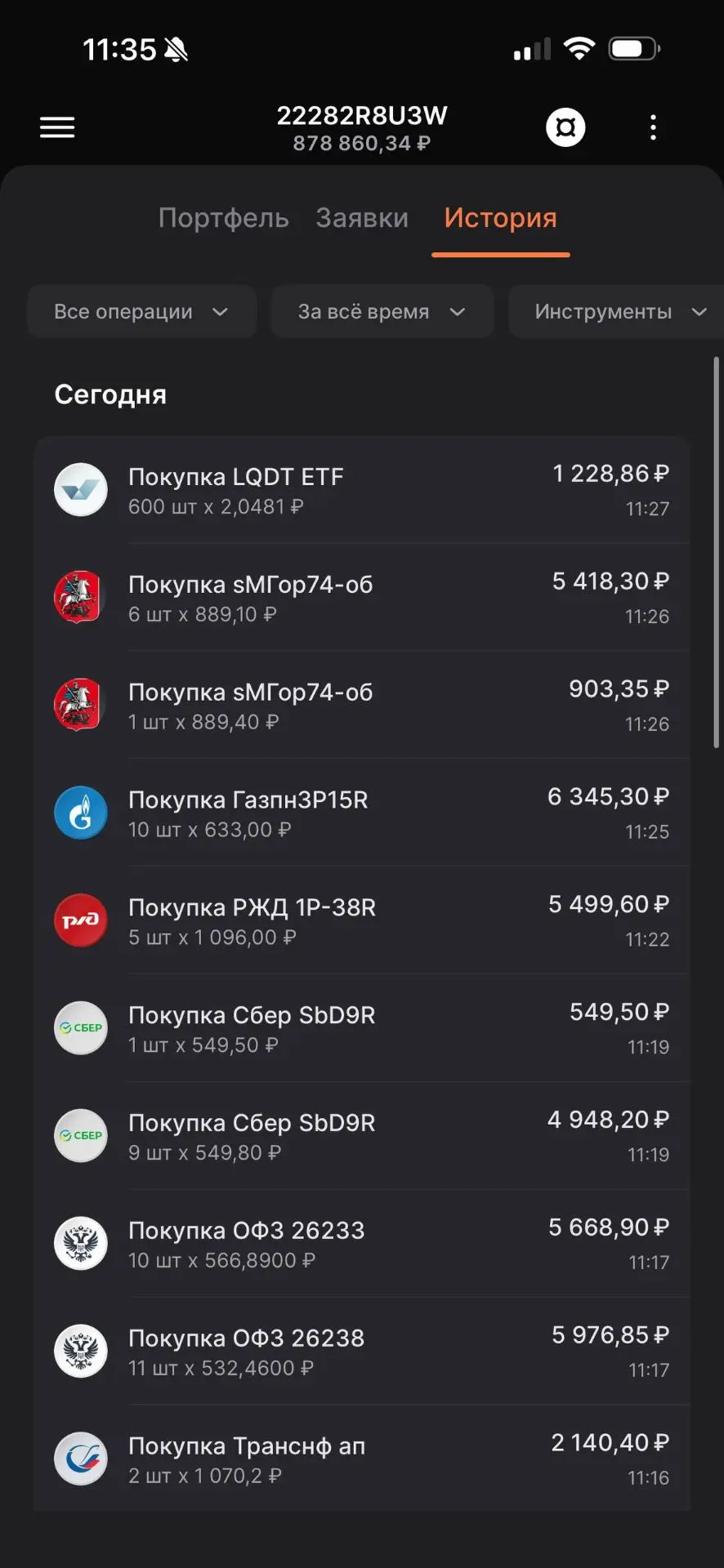Image resolution: width=724 pixels, height=1568 pixels.
Task: Open the Покупка РЖД 1Р-38R operation
Action: coord(362,921)
